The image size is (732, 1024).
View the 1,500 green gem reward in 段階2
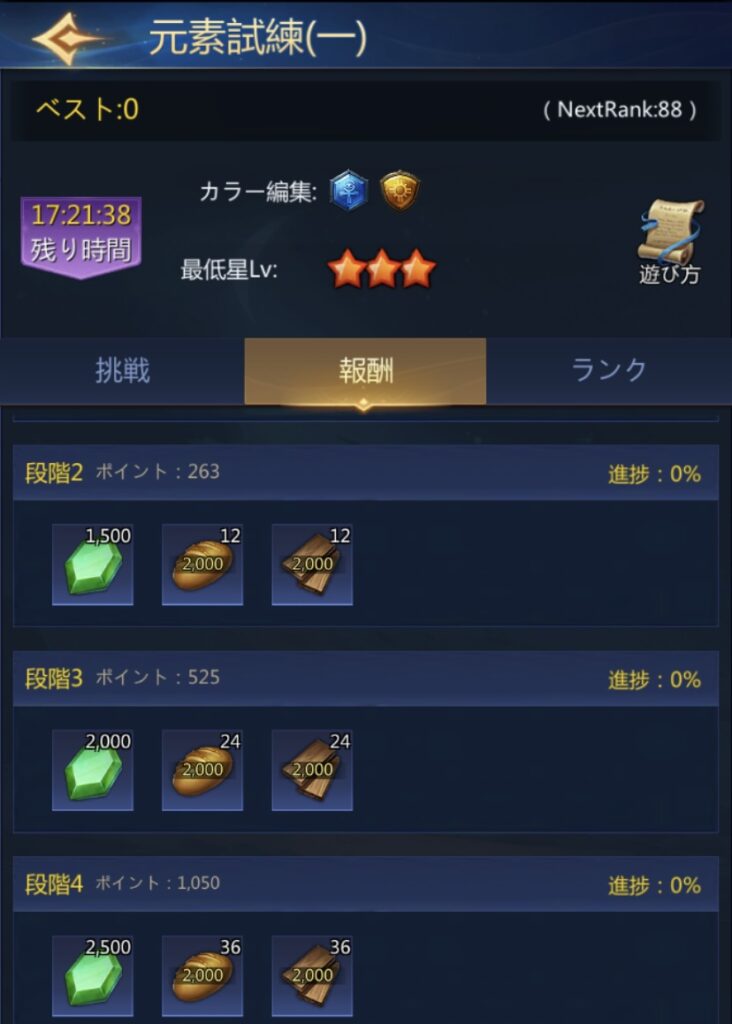[93, 565]
